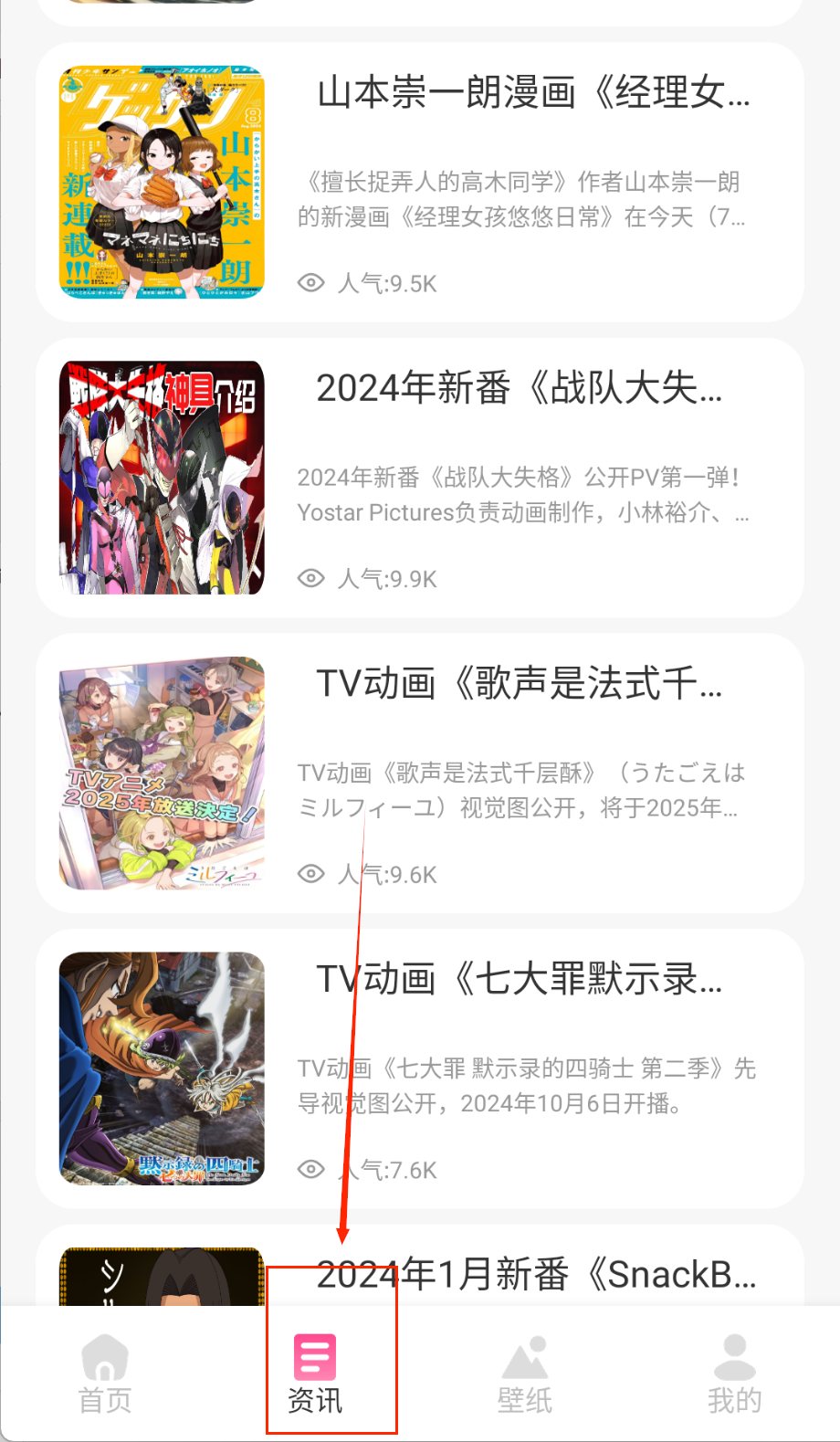840x1442 pixels.
Task: Click the eye icon beside 人气:7.6K
Action: click(310, 1168)
